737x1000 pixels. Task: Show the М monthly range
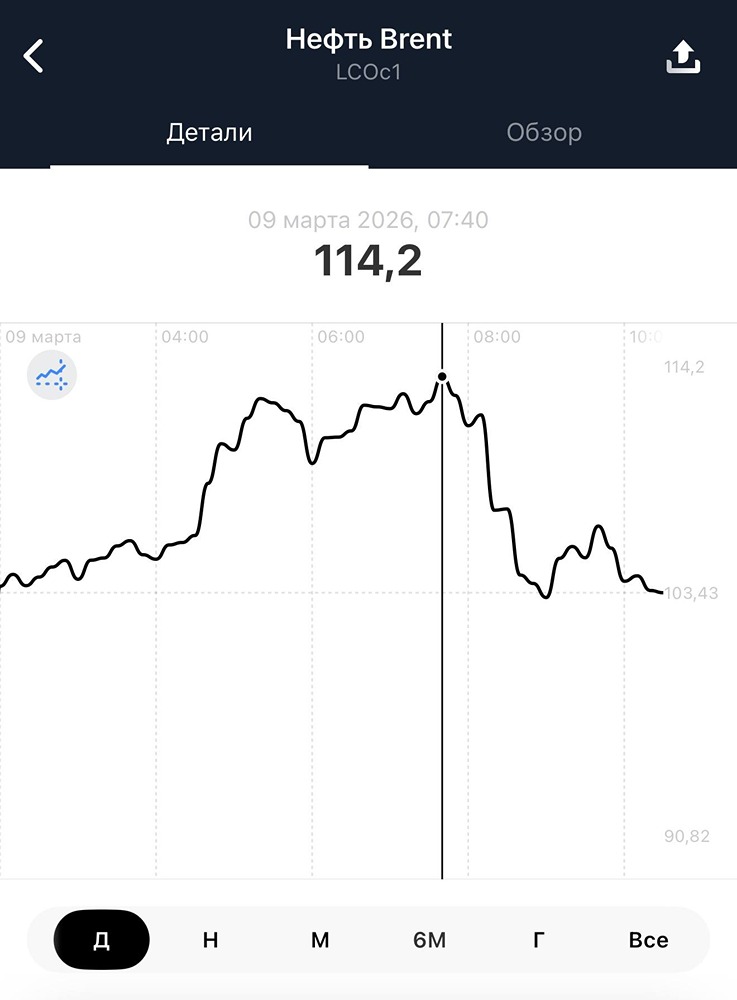(320, 940)
